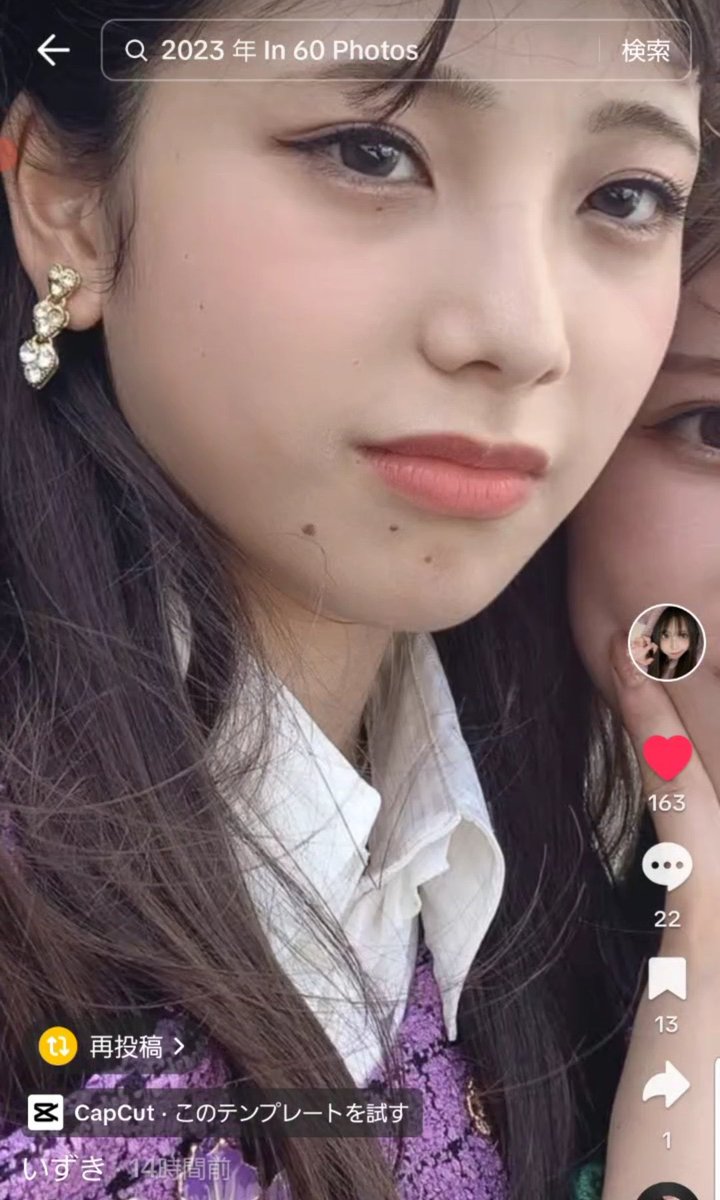The height and width of the screenshot is (1200, 720).
Task: Open the comments with 22 replies
Action: (667, 868)
